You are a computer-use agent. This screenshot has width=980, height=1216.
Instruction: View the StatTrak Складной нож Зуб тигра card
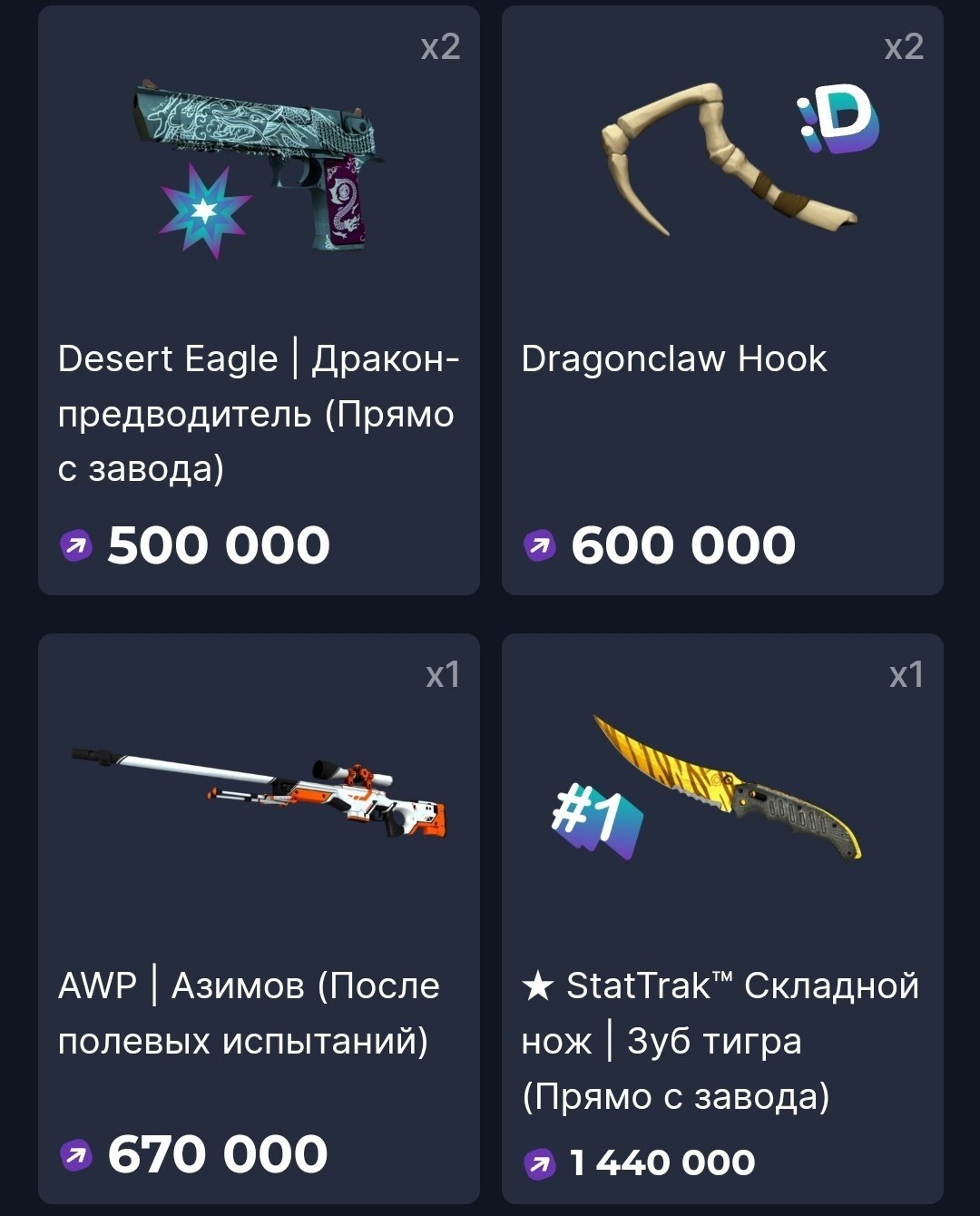point(722,917)
